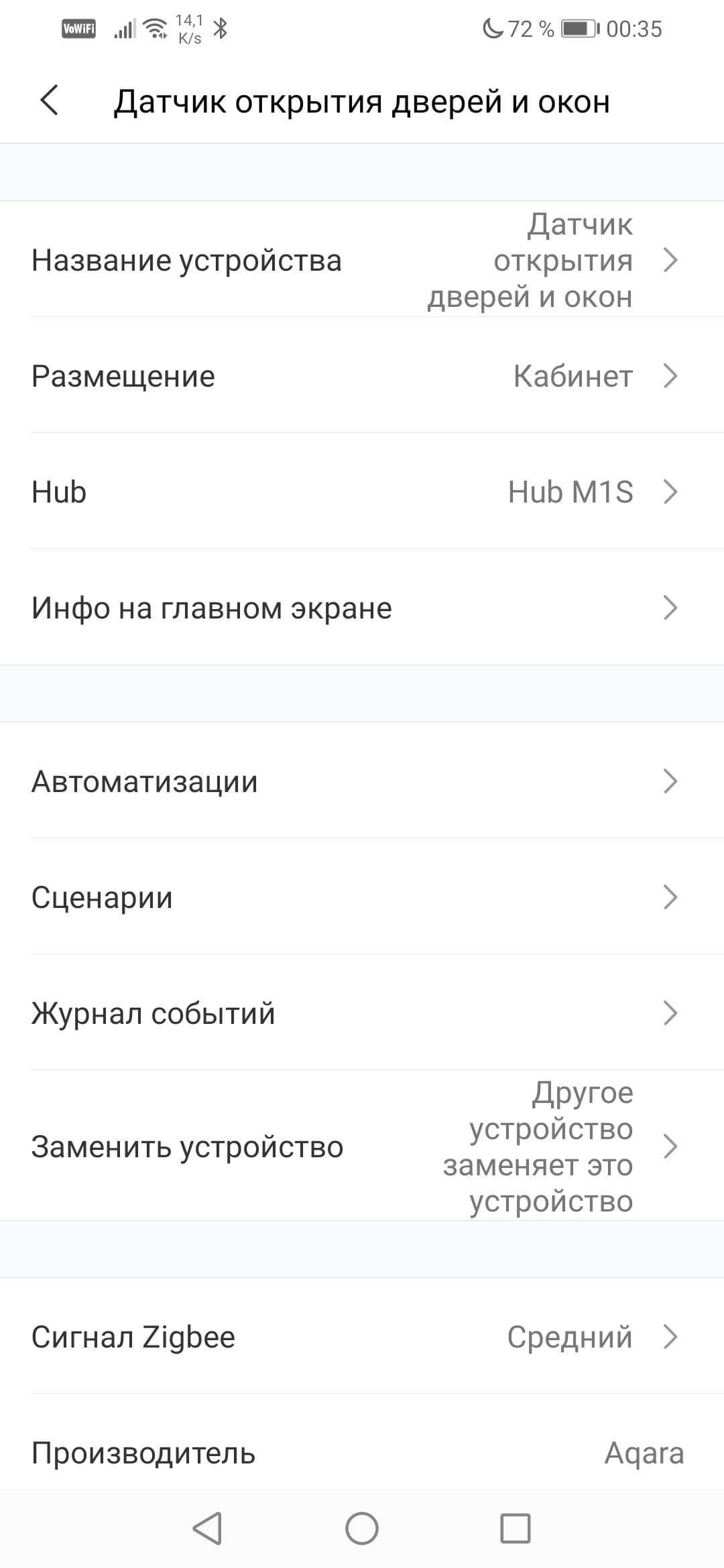Open Инфо на главном экране
Viewport: 724px width, 1568px height.
point(362,608)
